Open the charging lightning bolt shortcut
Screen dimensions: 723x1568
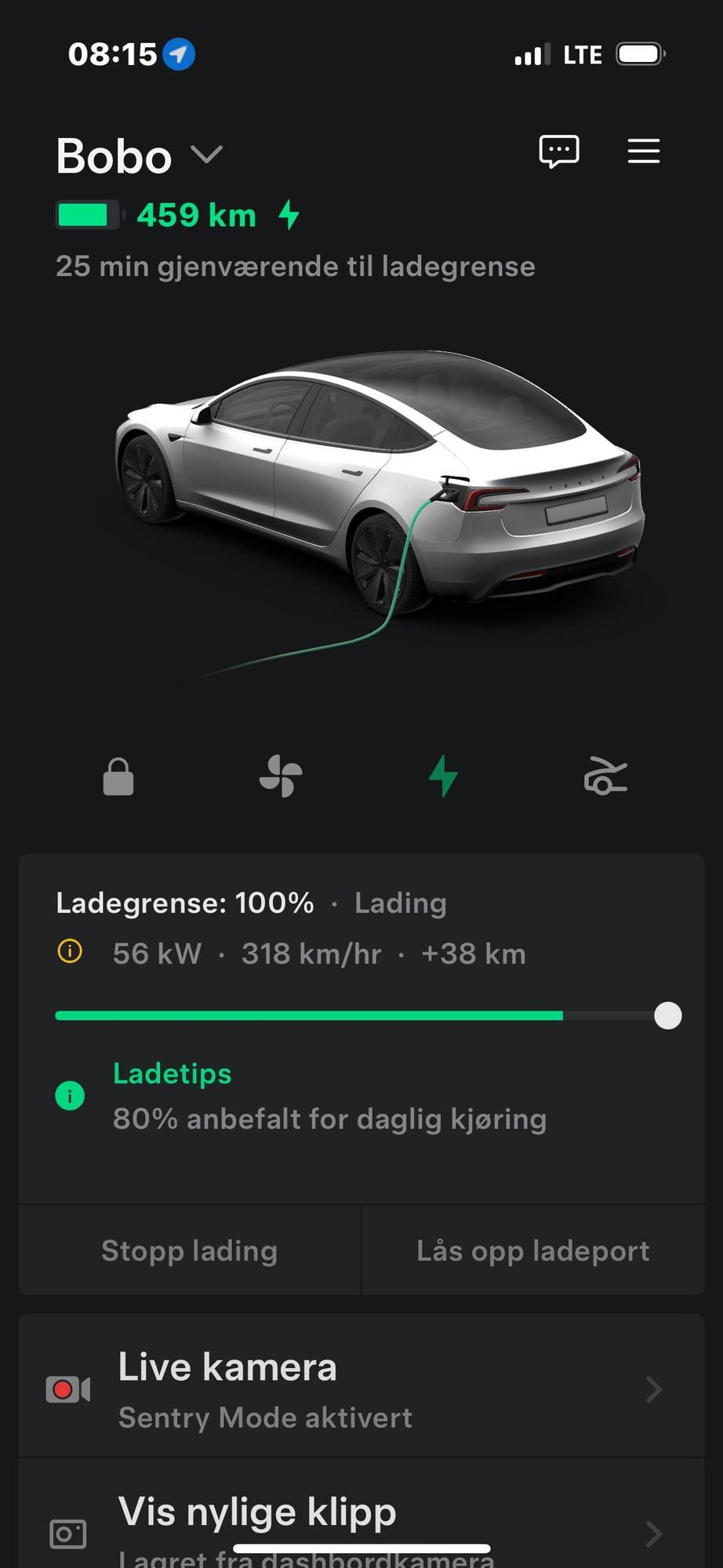point(443,776)
